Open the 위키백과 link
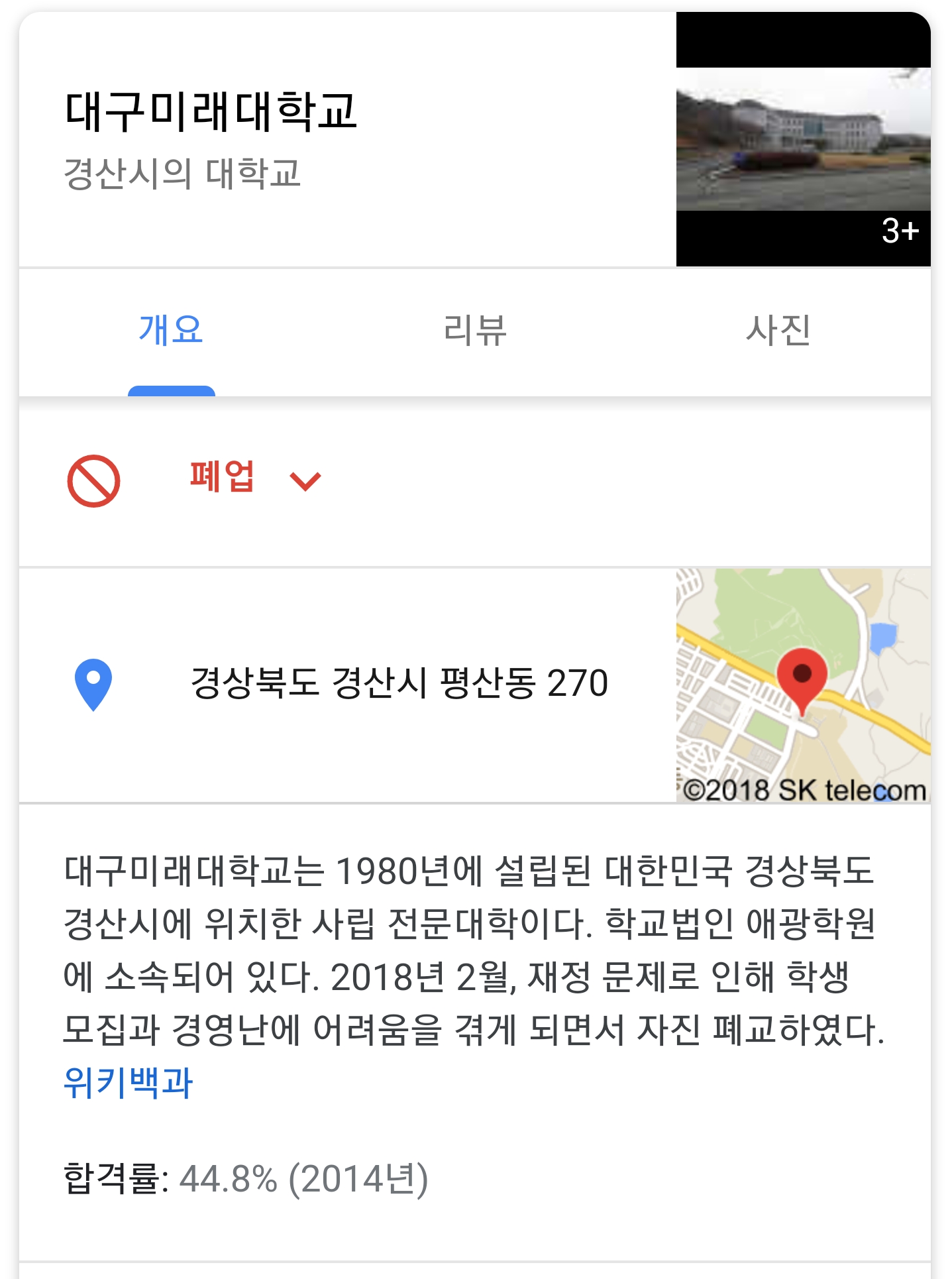 [128, 1083]
